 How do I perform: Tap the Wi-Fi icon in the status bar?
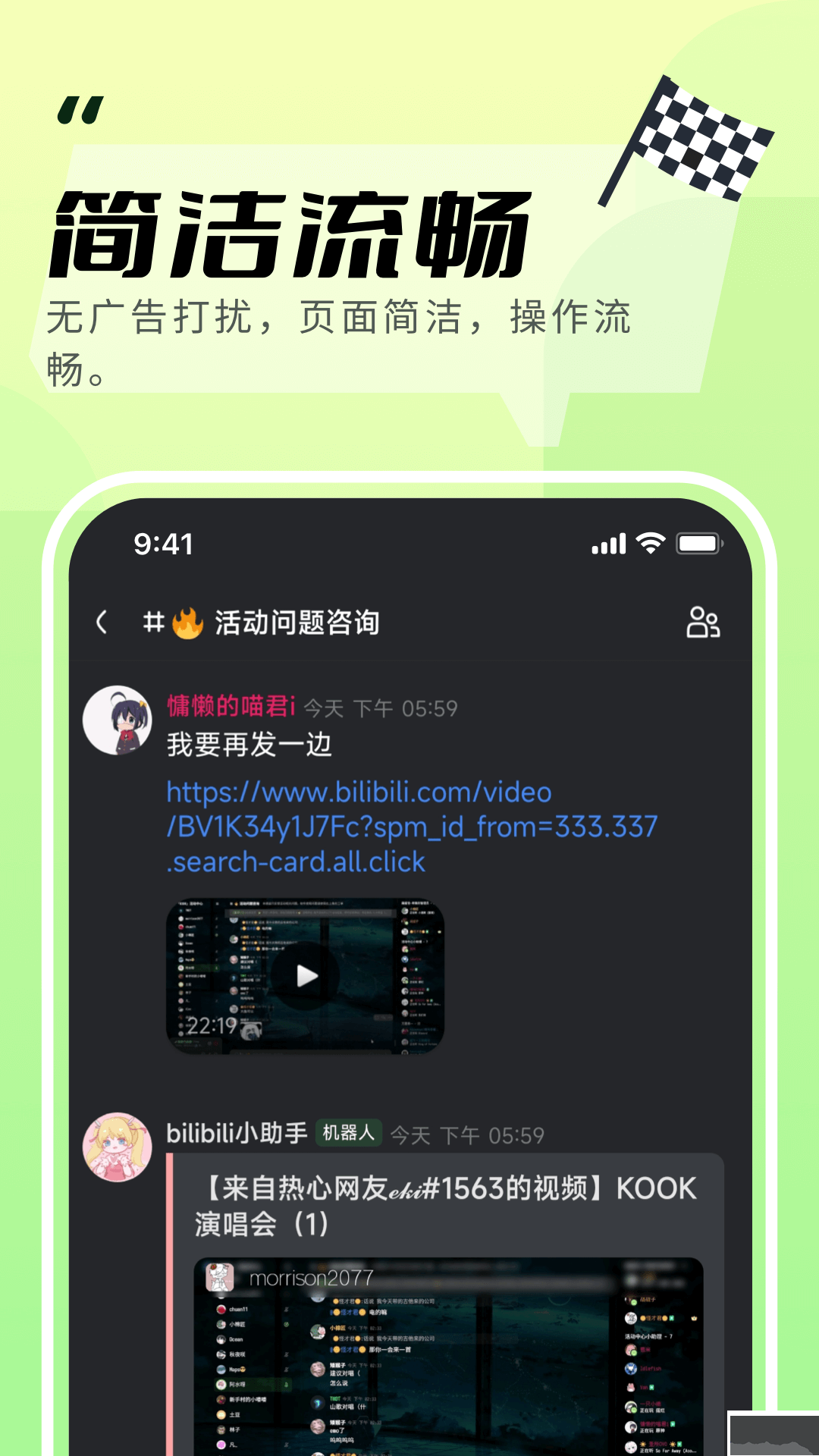point(651,543)
